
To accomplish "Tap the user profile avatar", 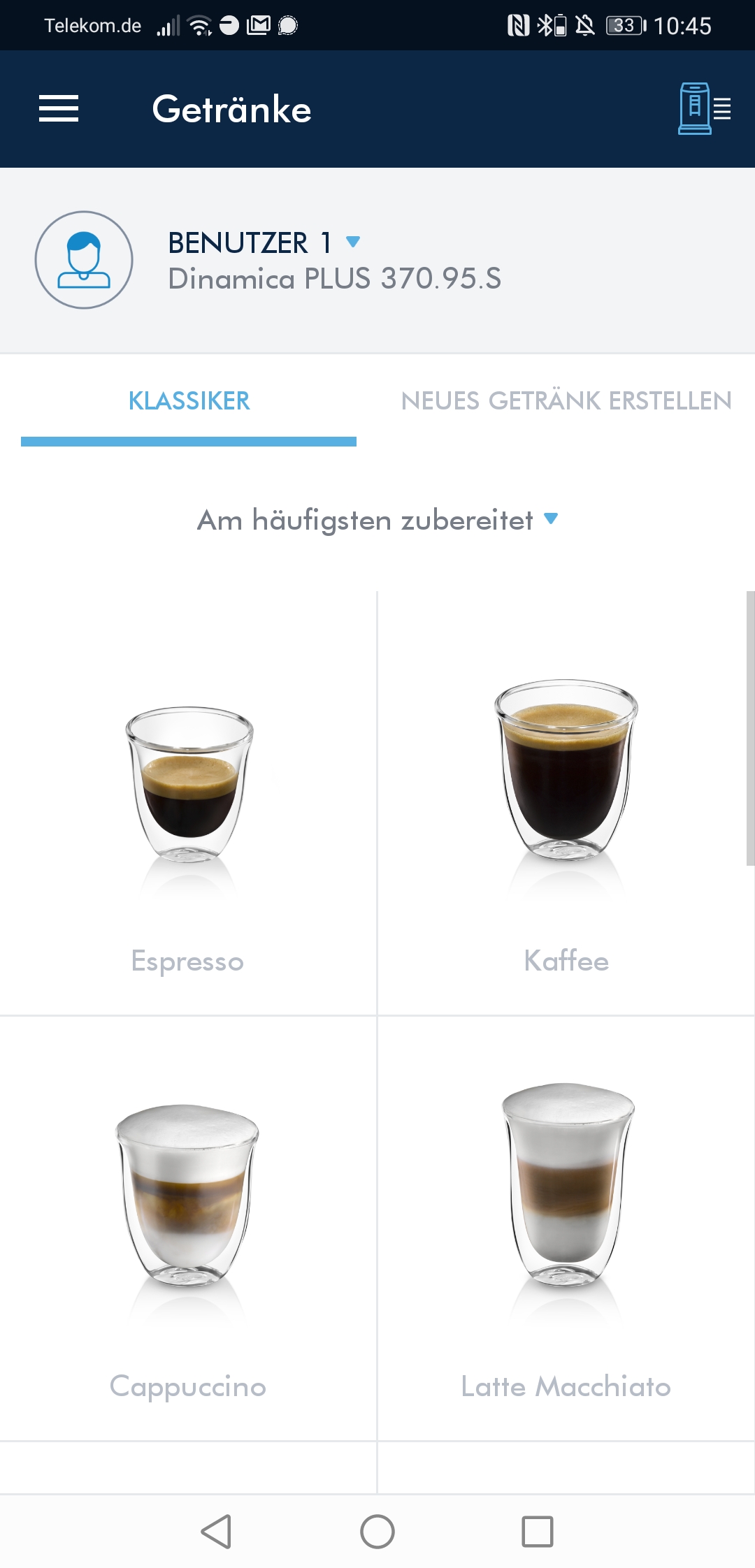I will 84,260.
